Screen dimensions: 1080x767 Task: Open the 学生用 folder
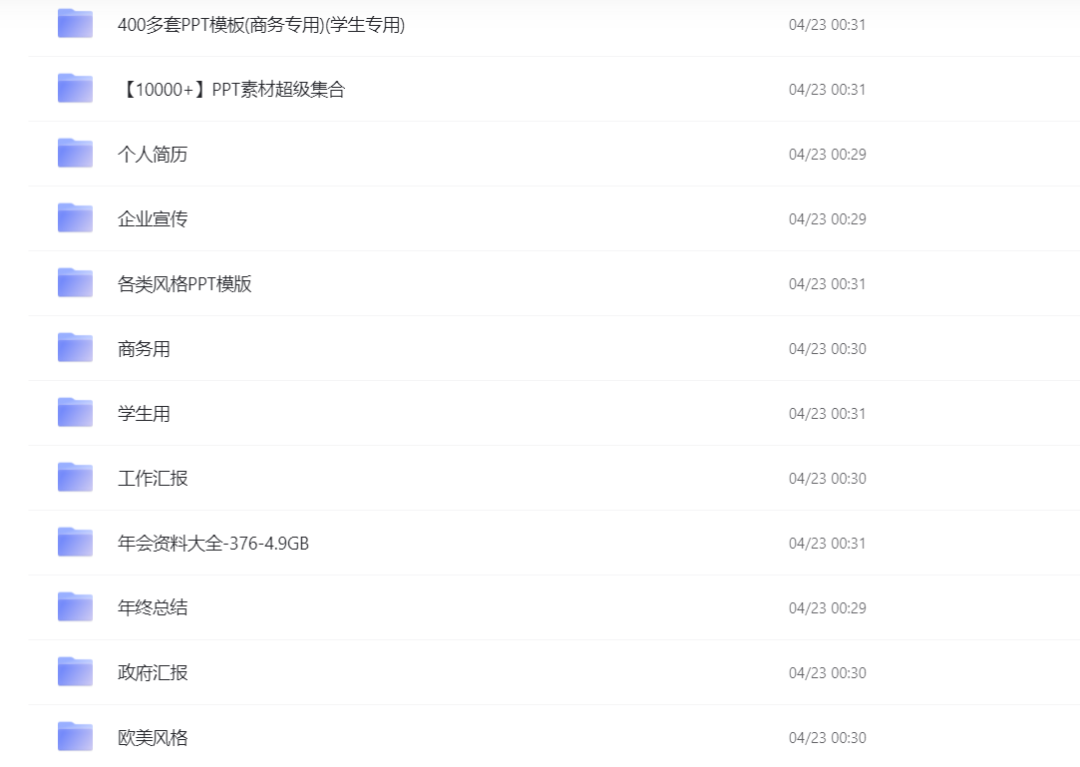144,414
